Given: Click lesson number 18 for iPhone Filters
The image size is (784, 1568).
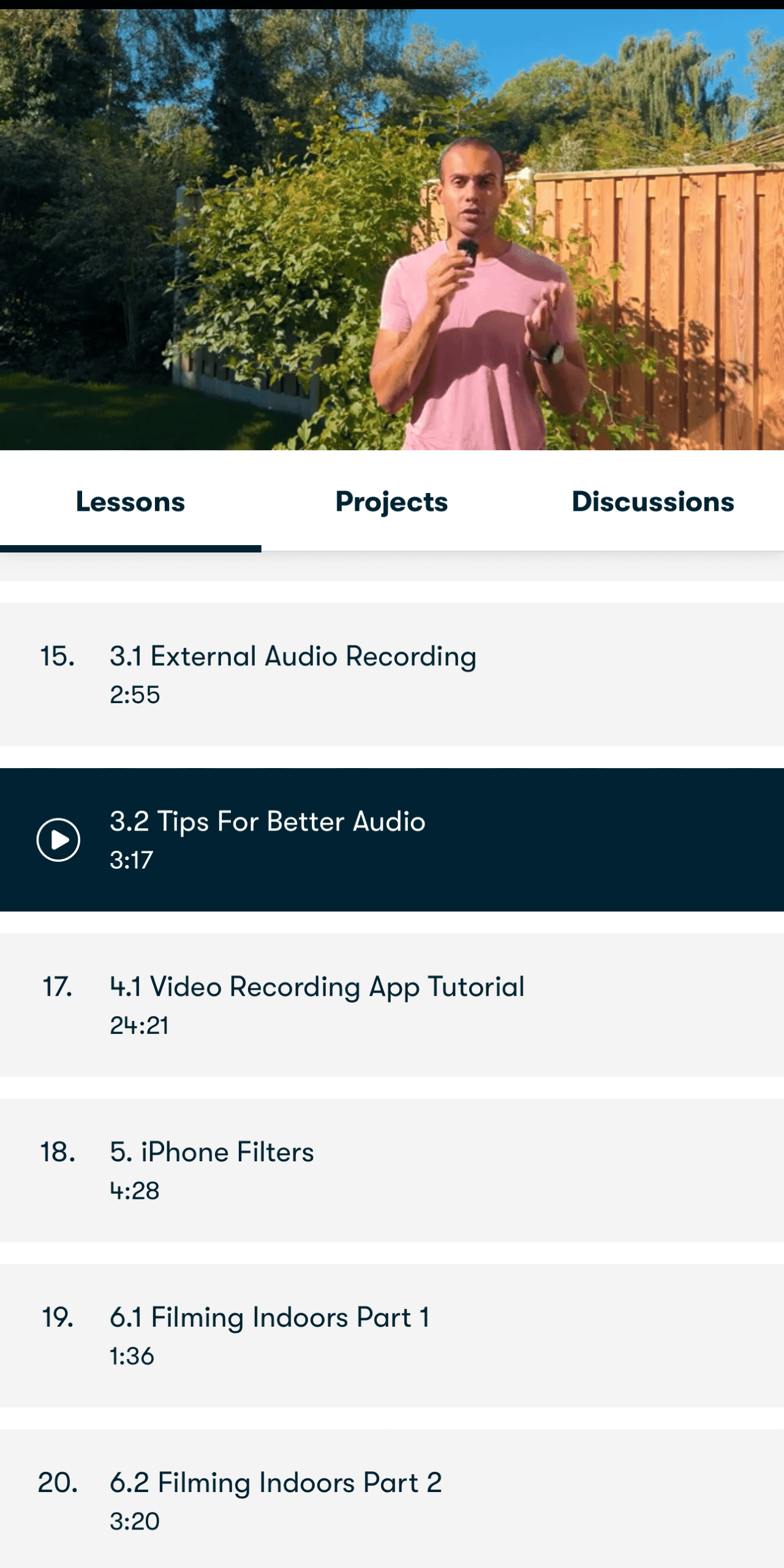Looking at the screenshot, I should pos(59,1151).
